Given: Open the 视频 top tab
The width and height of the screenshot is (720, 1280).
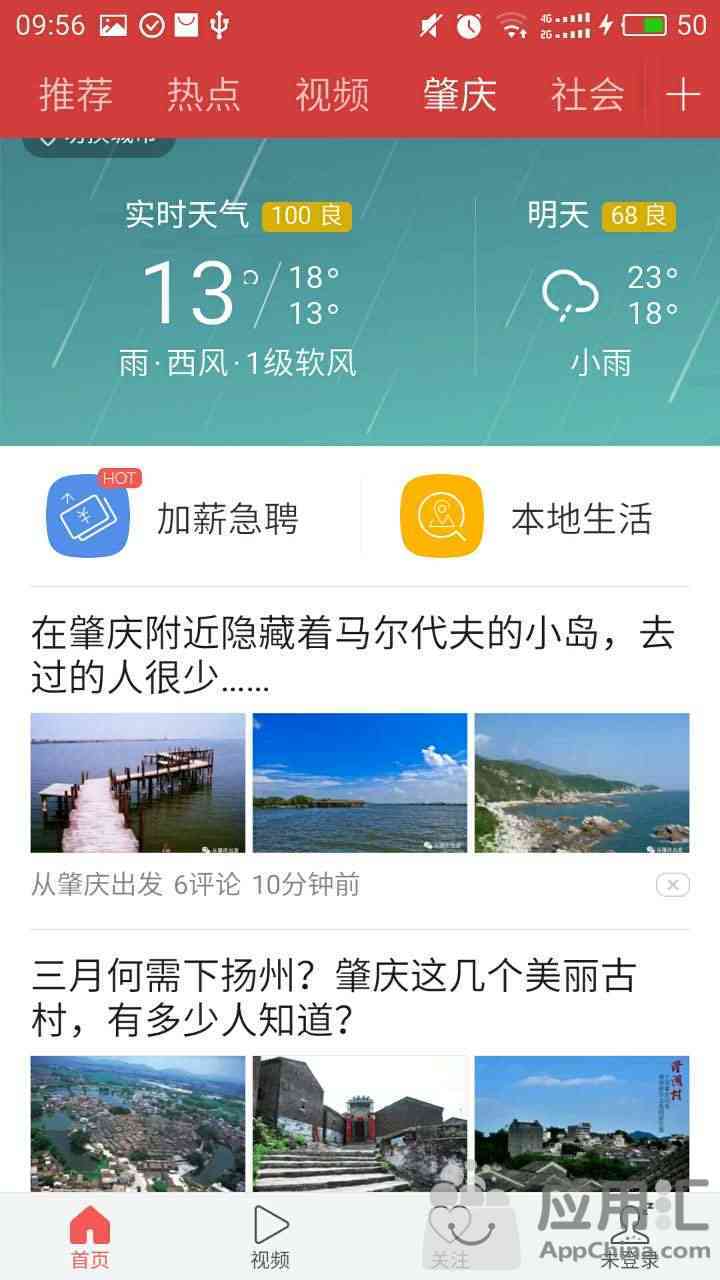Looking at the screenshot, I should click(332, 95).
